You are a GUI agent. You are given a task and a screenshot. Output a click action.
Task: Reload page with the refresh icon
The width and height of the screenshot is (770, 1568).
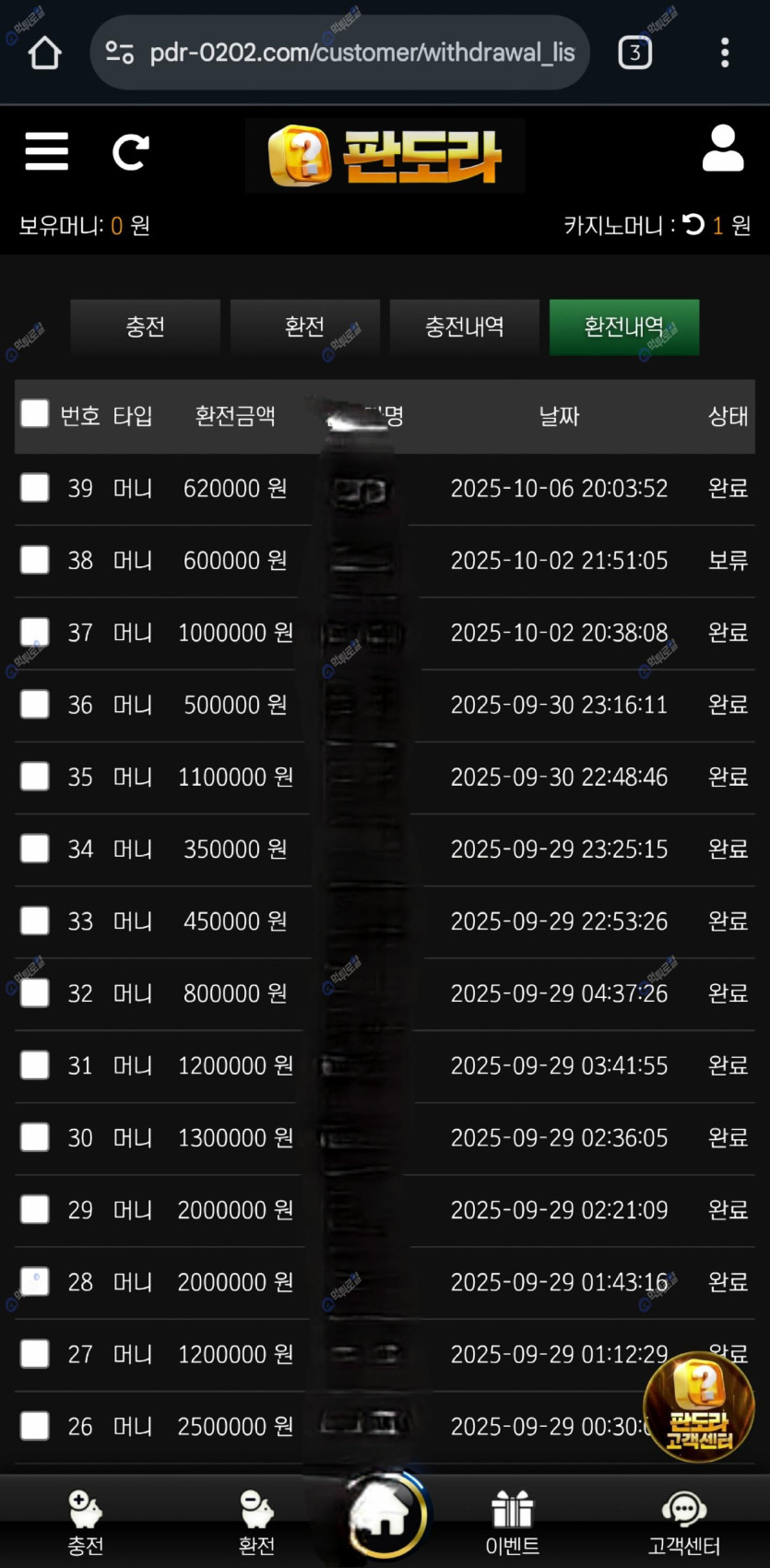(x=130, y=152)
